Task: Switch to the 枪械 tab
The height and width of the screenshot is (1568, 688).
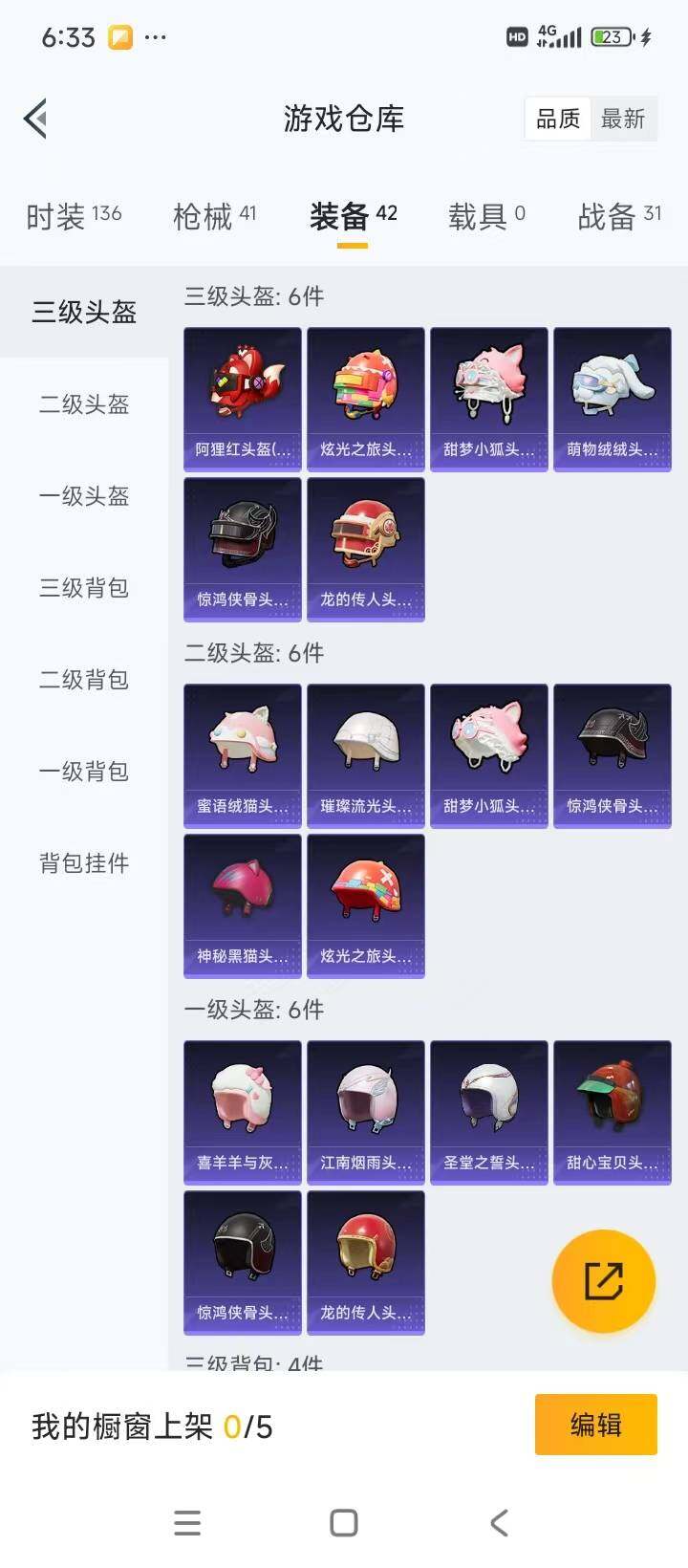Action: point(204,217)
